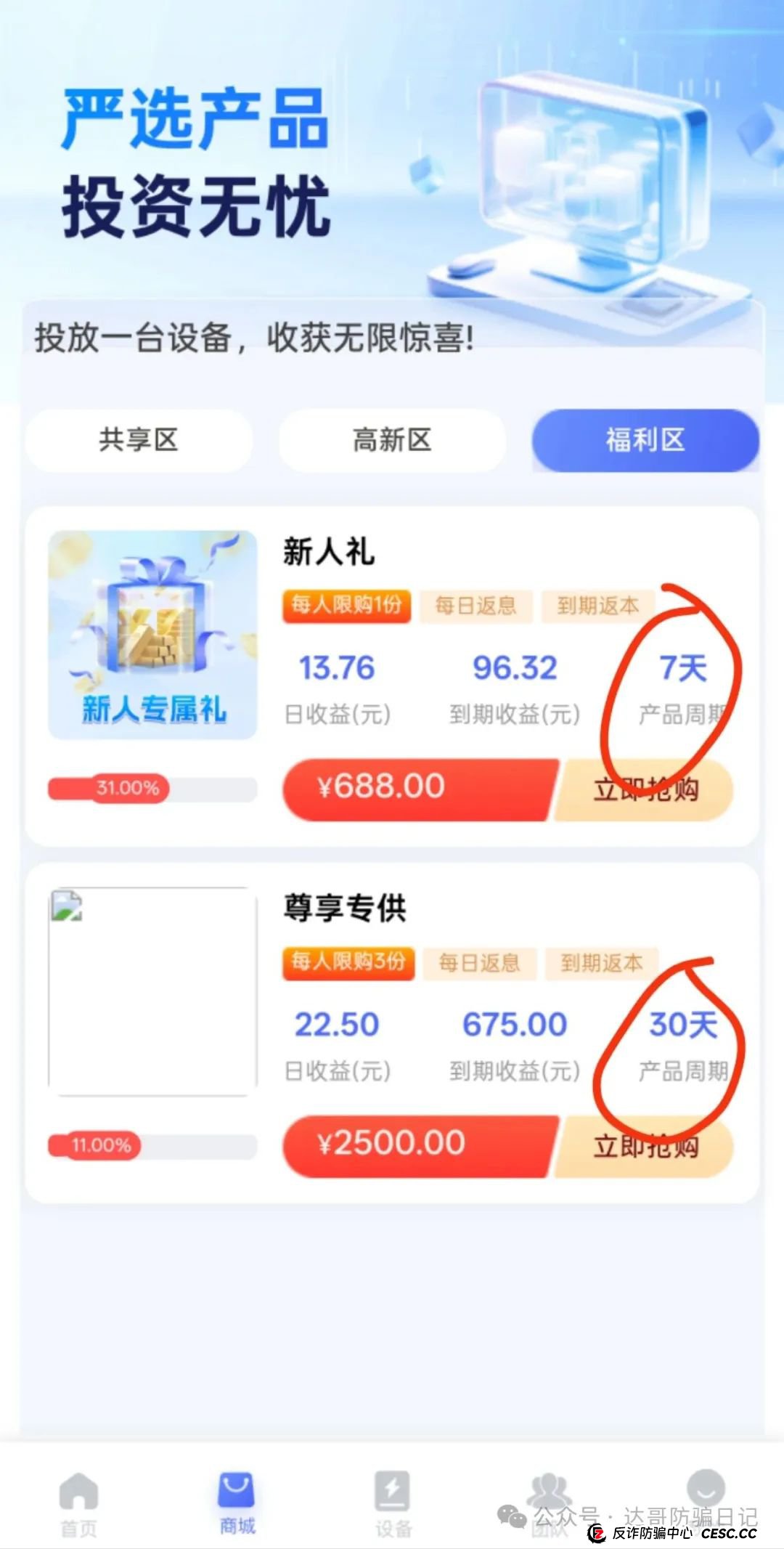Click the 每日返息 tag on 尊享专供
The width and height of the screenshot is (784, 1549).
point(480,963)
